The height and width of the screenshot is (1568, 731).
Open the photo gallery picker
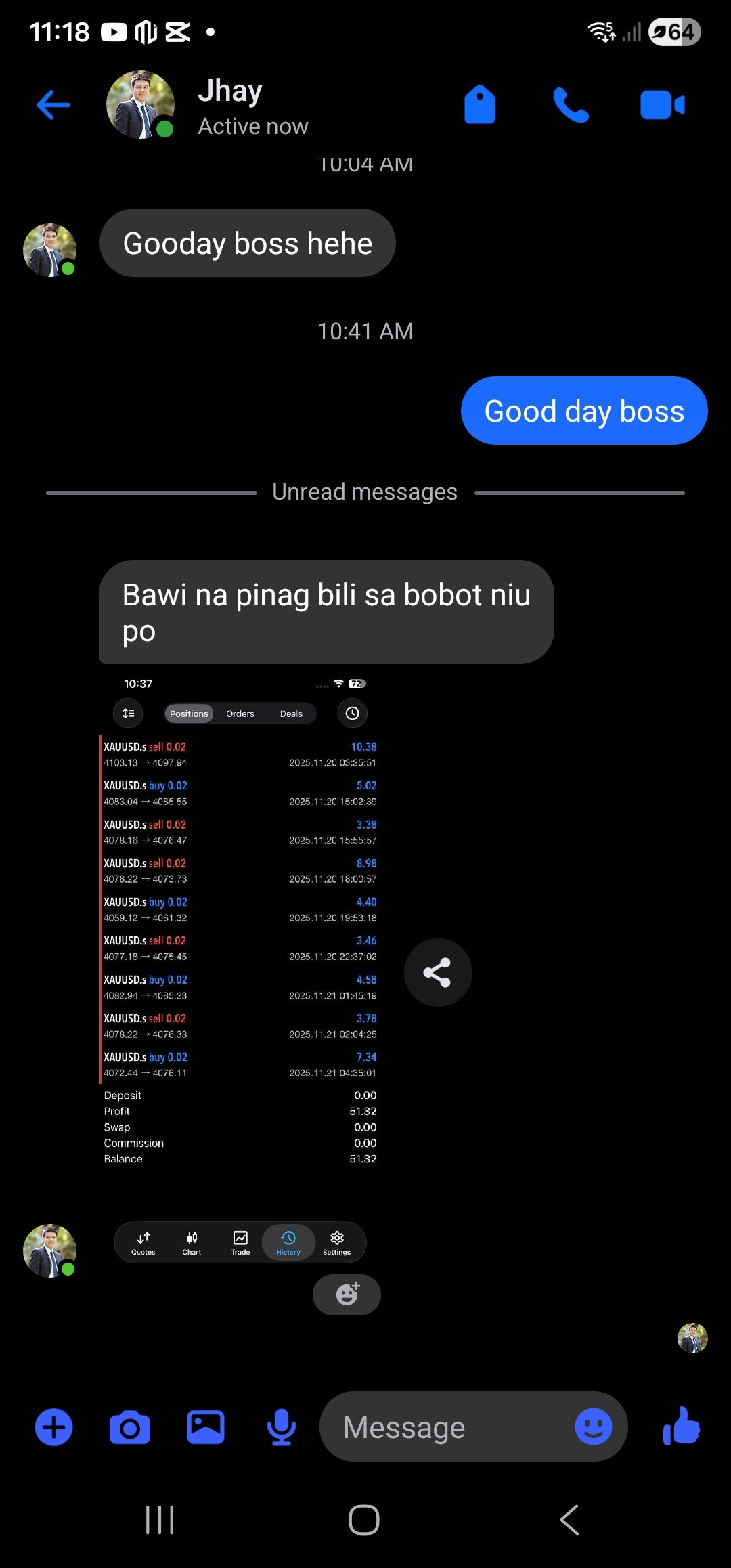click(206, 1427)
